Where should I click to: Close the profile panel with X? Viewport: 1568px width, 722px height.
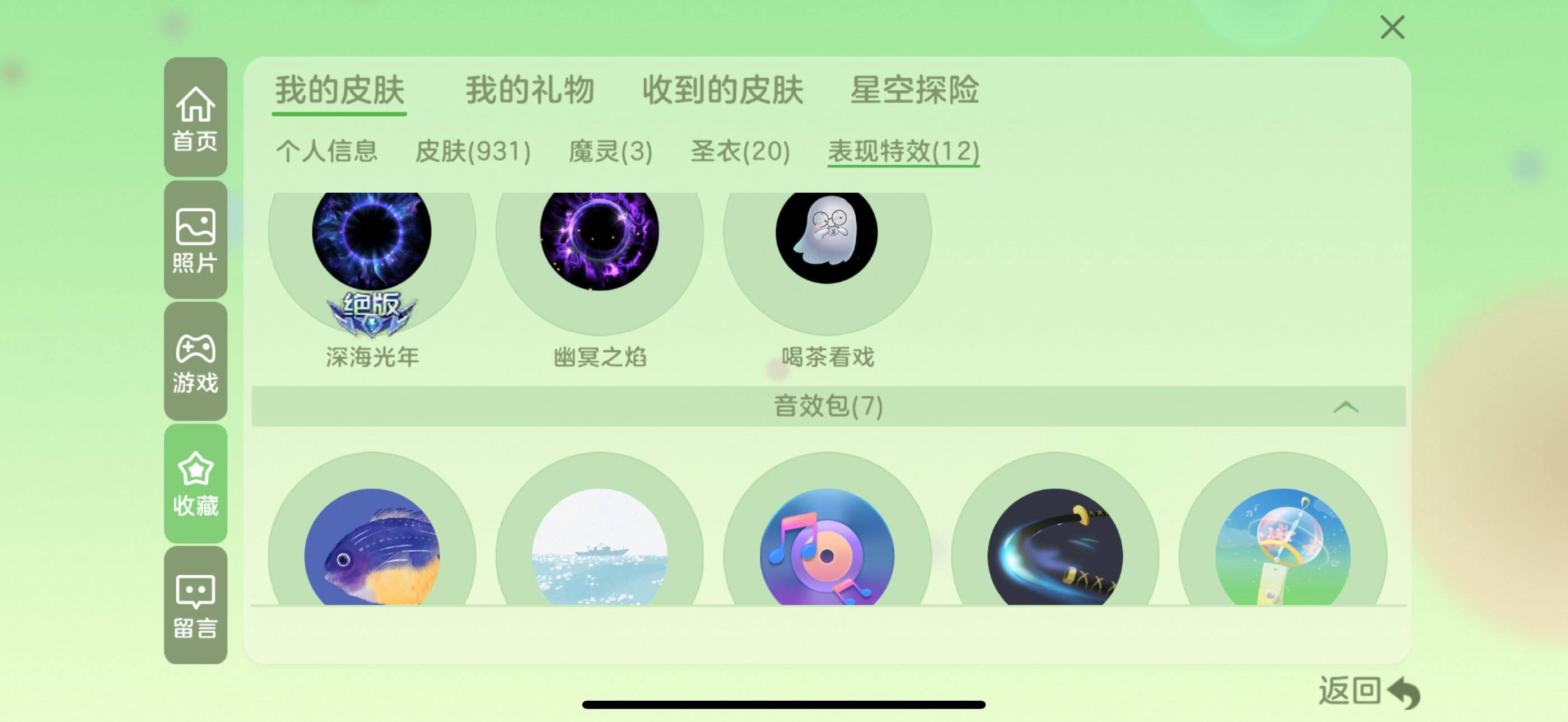coord(1392,27)
